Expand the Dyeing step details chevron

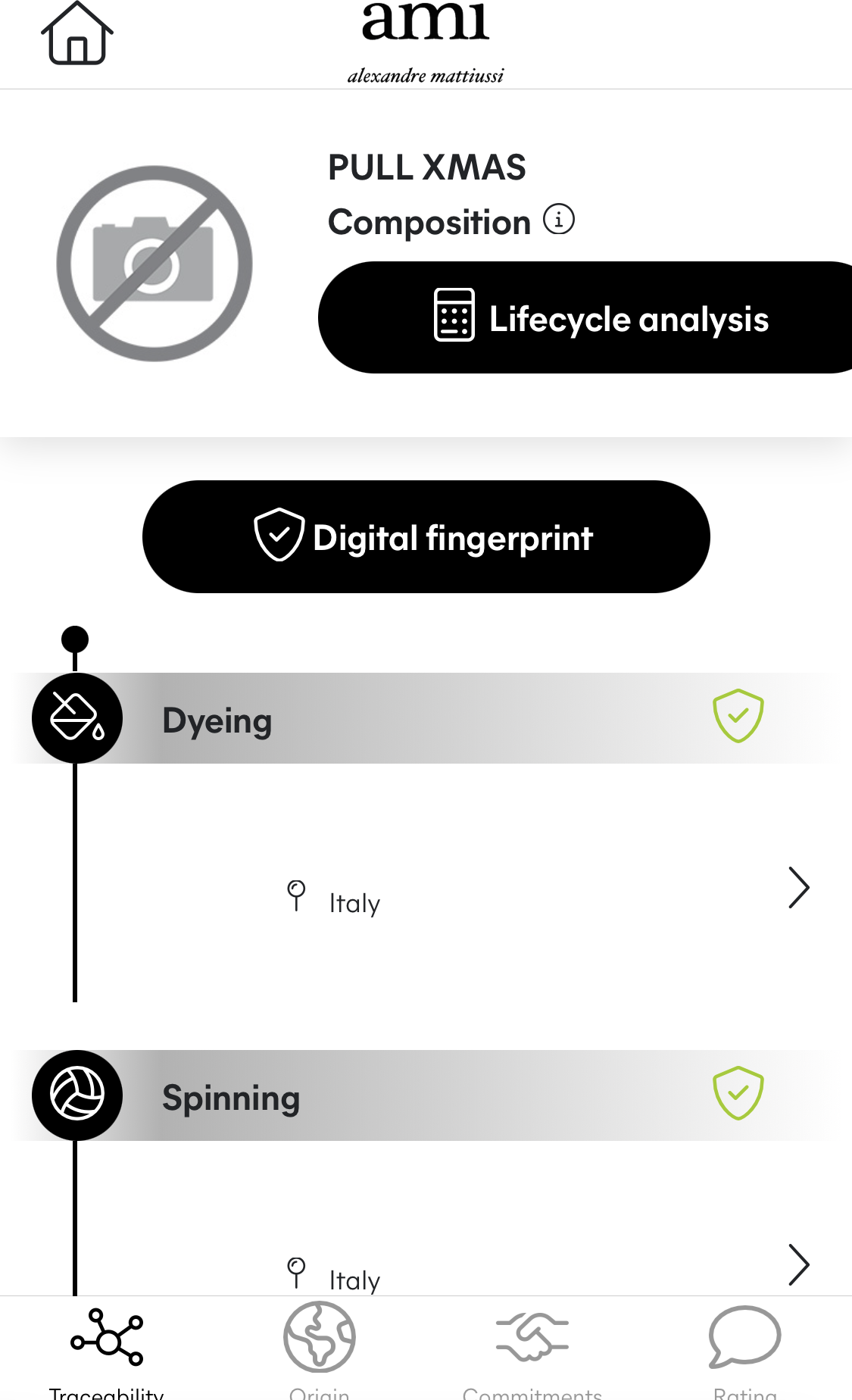point(798,887)
